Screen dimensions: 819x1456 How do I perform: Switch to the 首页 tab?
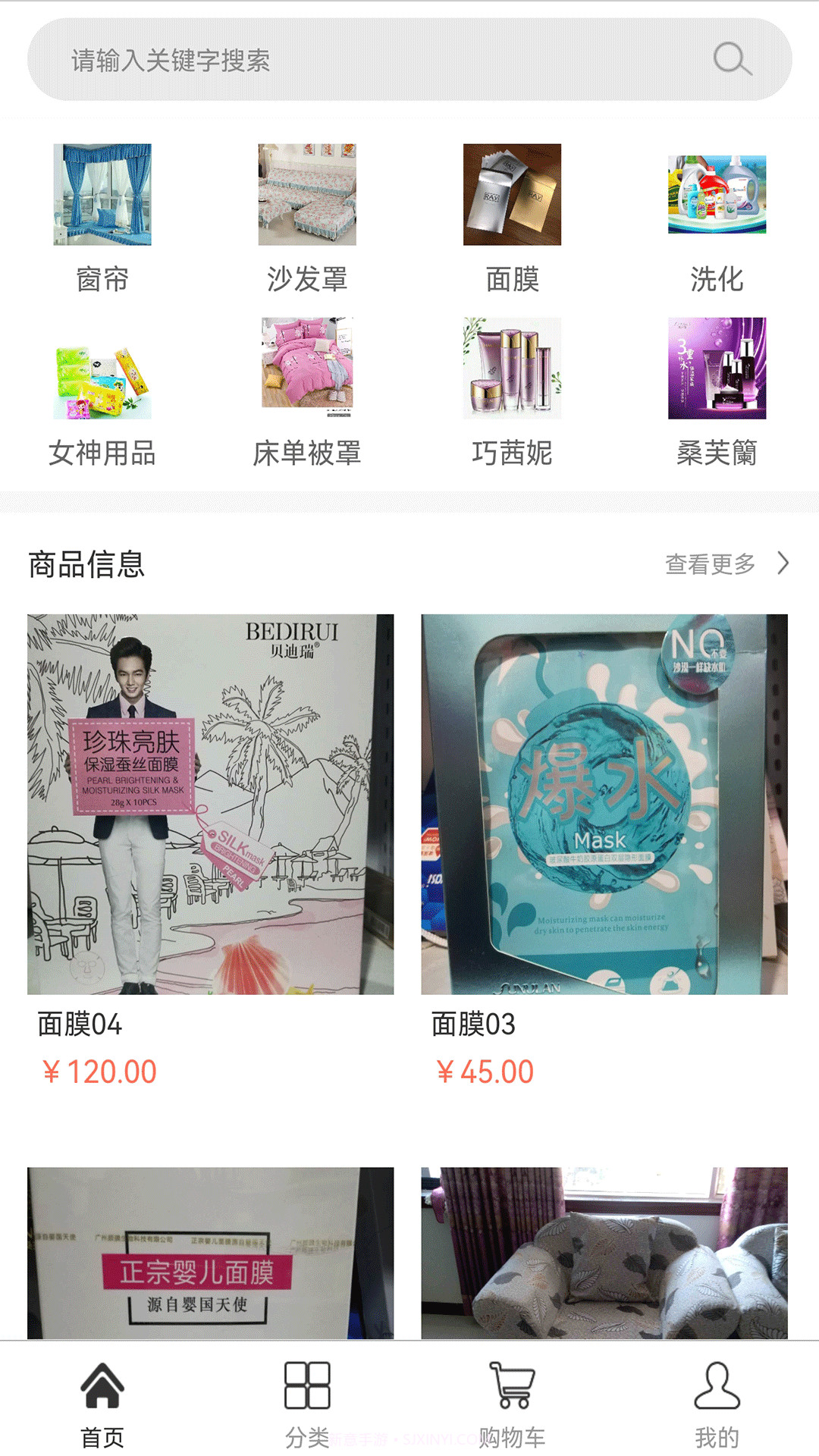(x=102, y=1407)
